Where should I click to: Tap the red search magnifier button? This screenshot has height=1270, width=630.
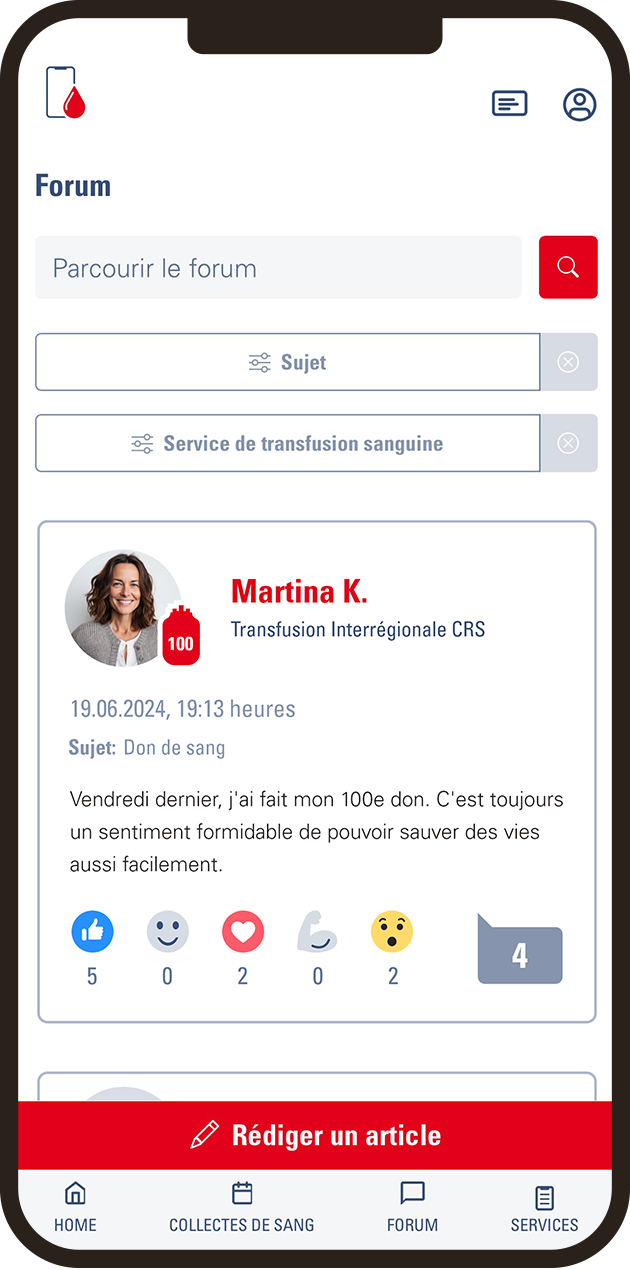pos(568,267)
